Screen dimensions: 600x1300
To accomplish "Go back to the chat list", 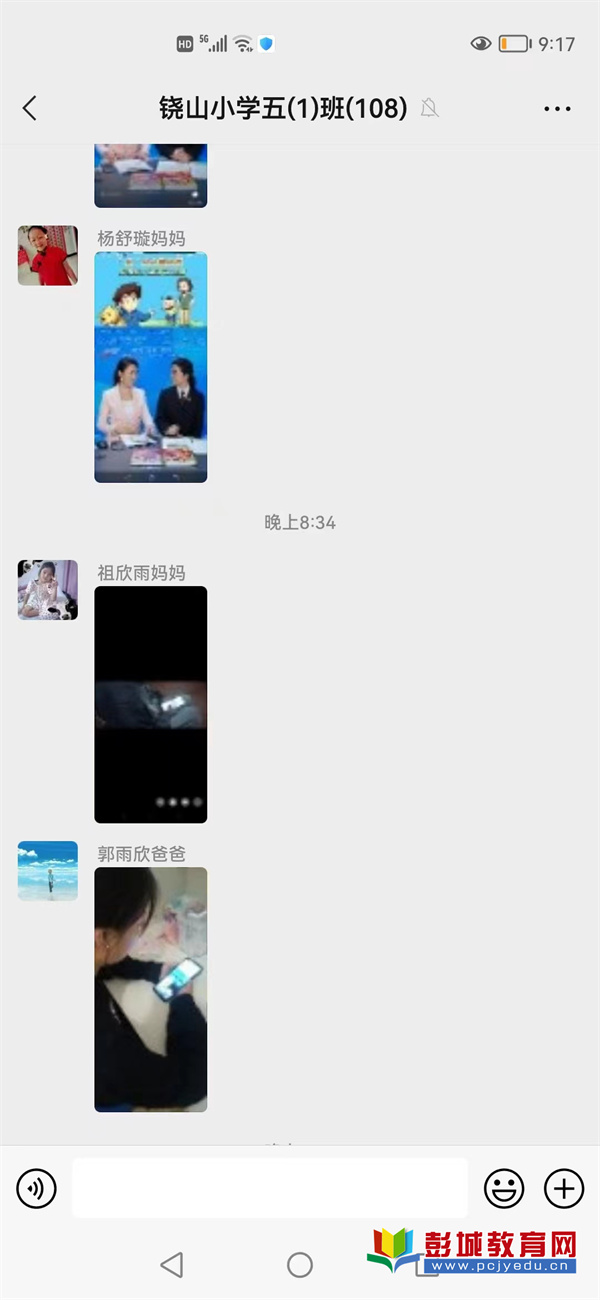I will tap(30, 108).
